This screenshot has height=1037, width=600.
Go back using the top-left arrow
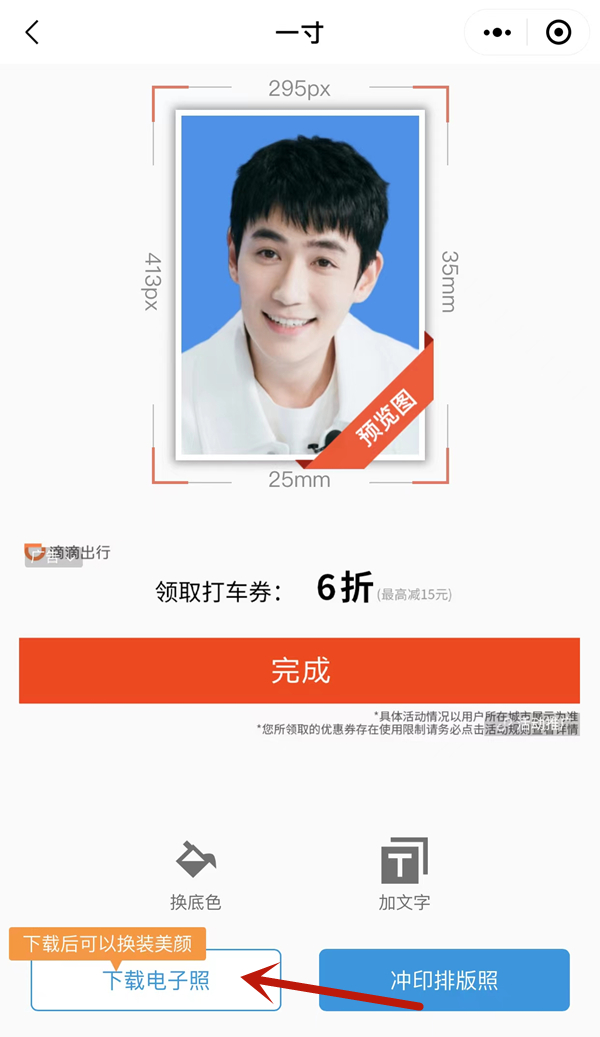pyautogui.click(x=32, y=32)
